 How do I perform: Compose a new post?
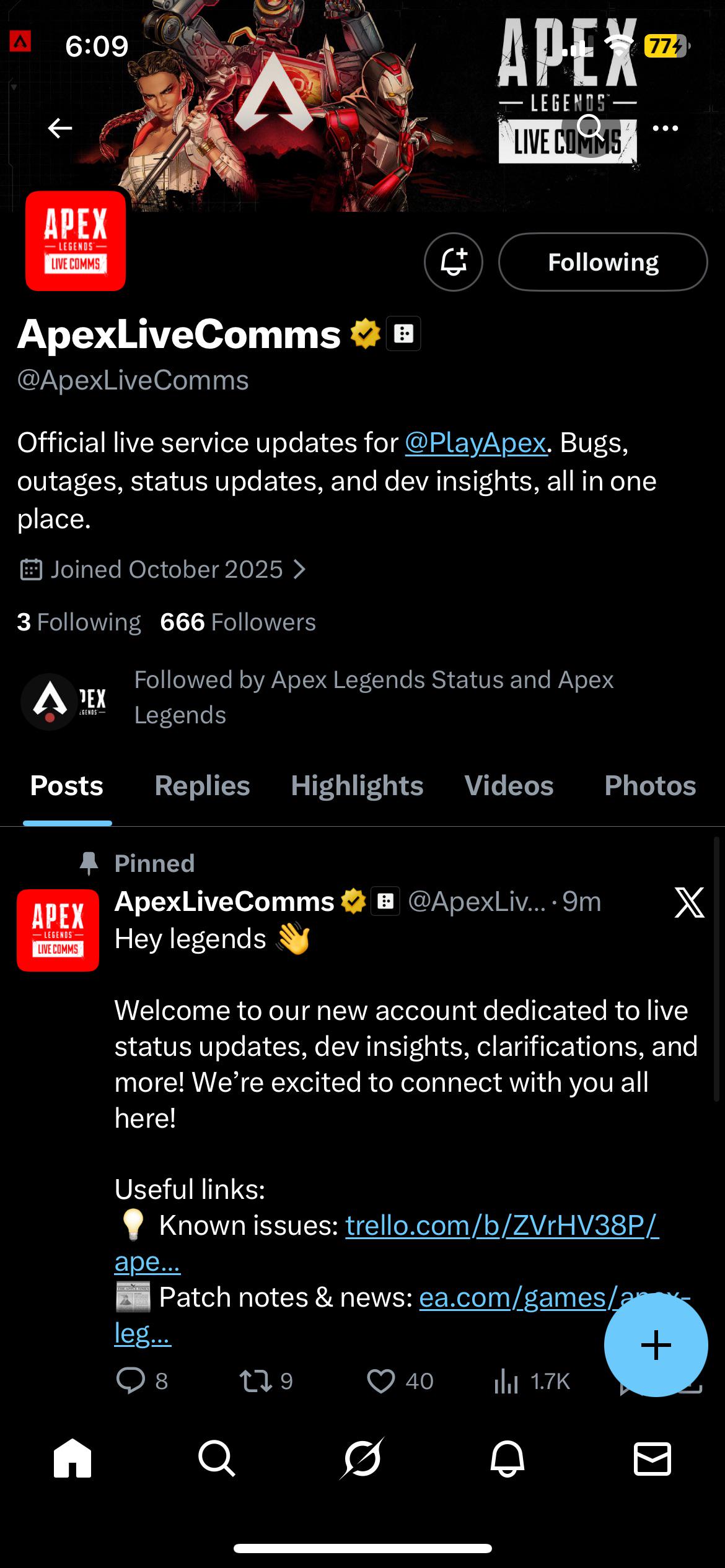(x=656, y=1344)
